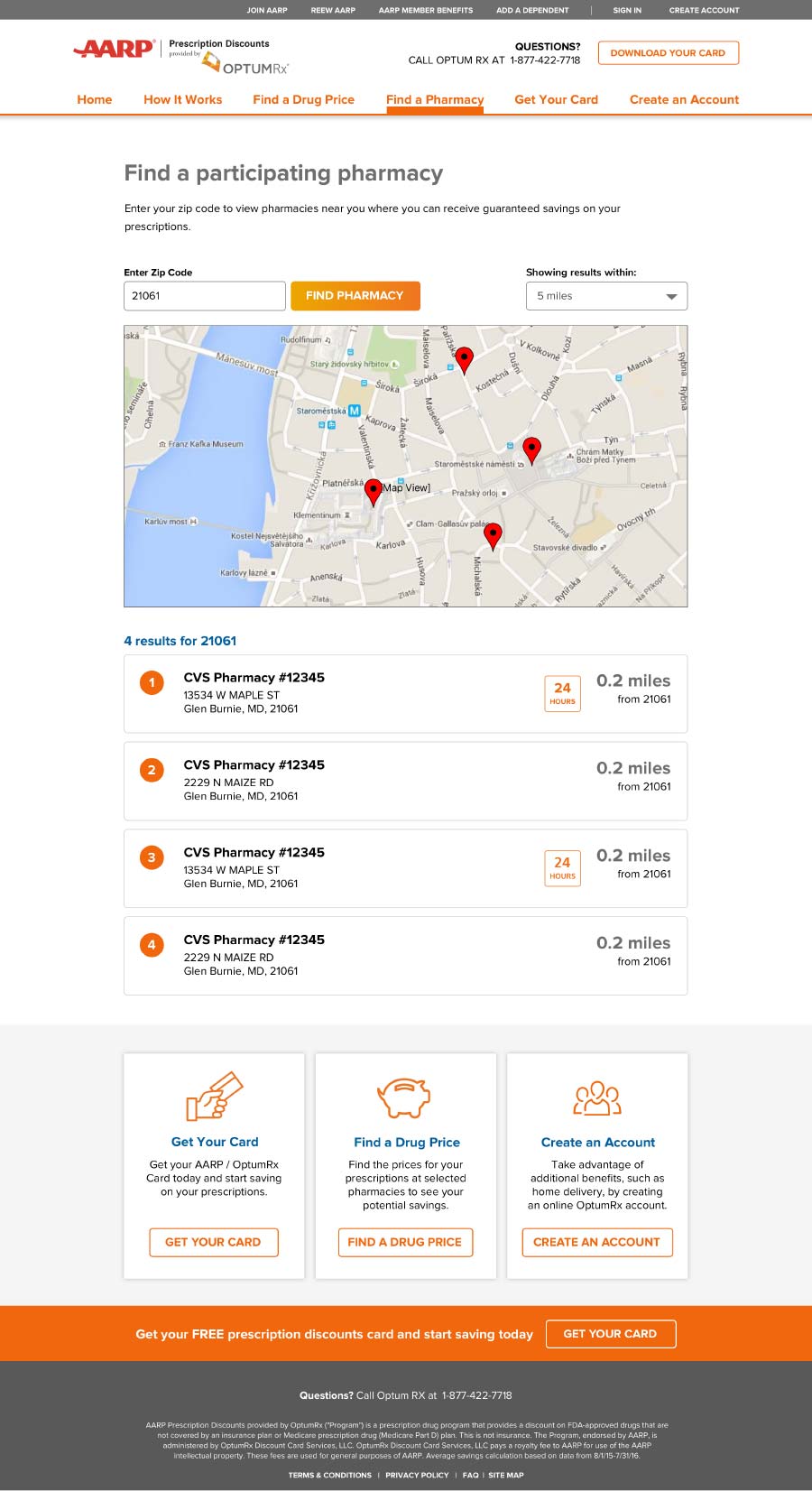Image resolution: width=812 pixels, height=1491 pixels.
Task: Open the FAQ footer link
Action: pyautogui.click(x=471, y=1475)
